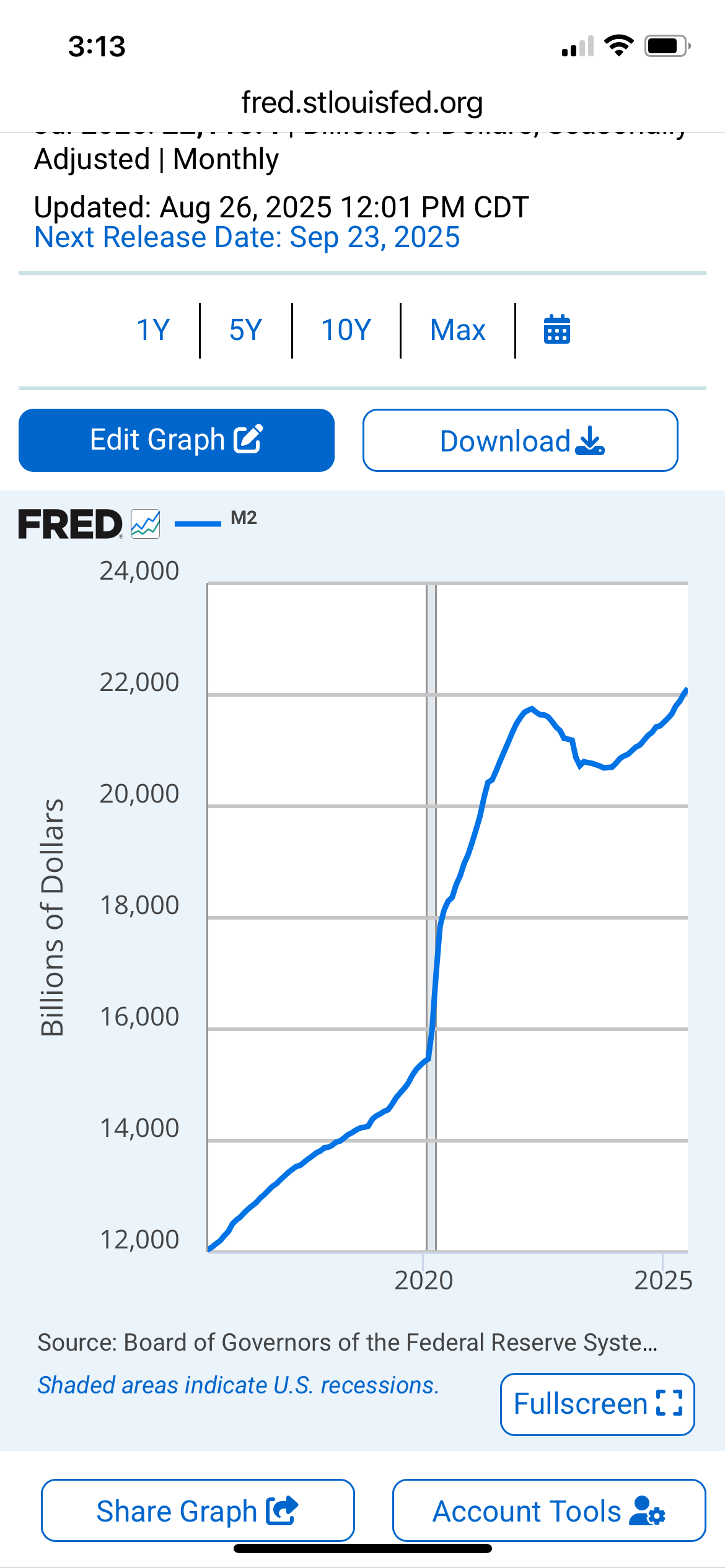Open Next Release Date link
725x1568 pixels.
click(247, 238)
